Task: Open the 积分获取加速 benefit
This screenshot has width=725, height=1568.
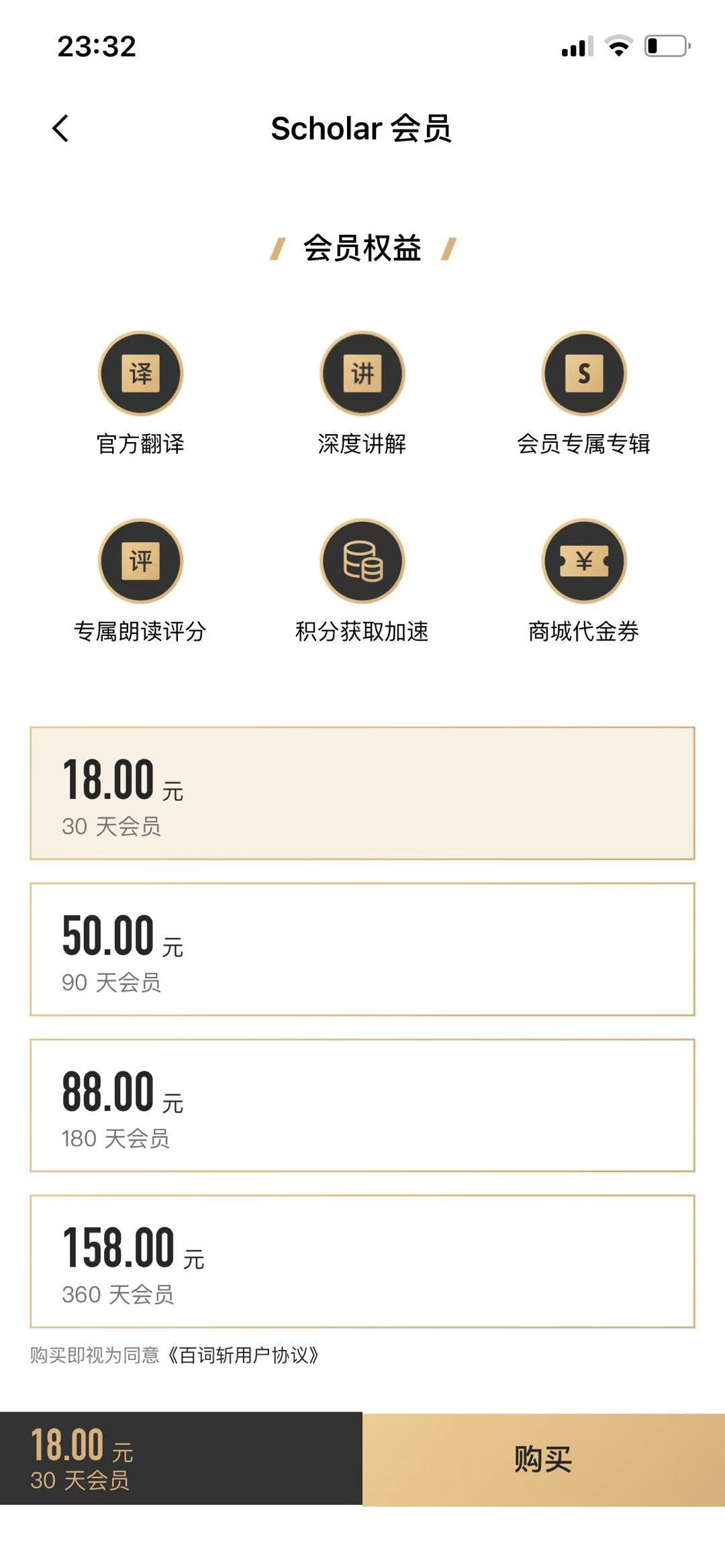Action: pos(362,582)
